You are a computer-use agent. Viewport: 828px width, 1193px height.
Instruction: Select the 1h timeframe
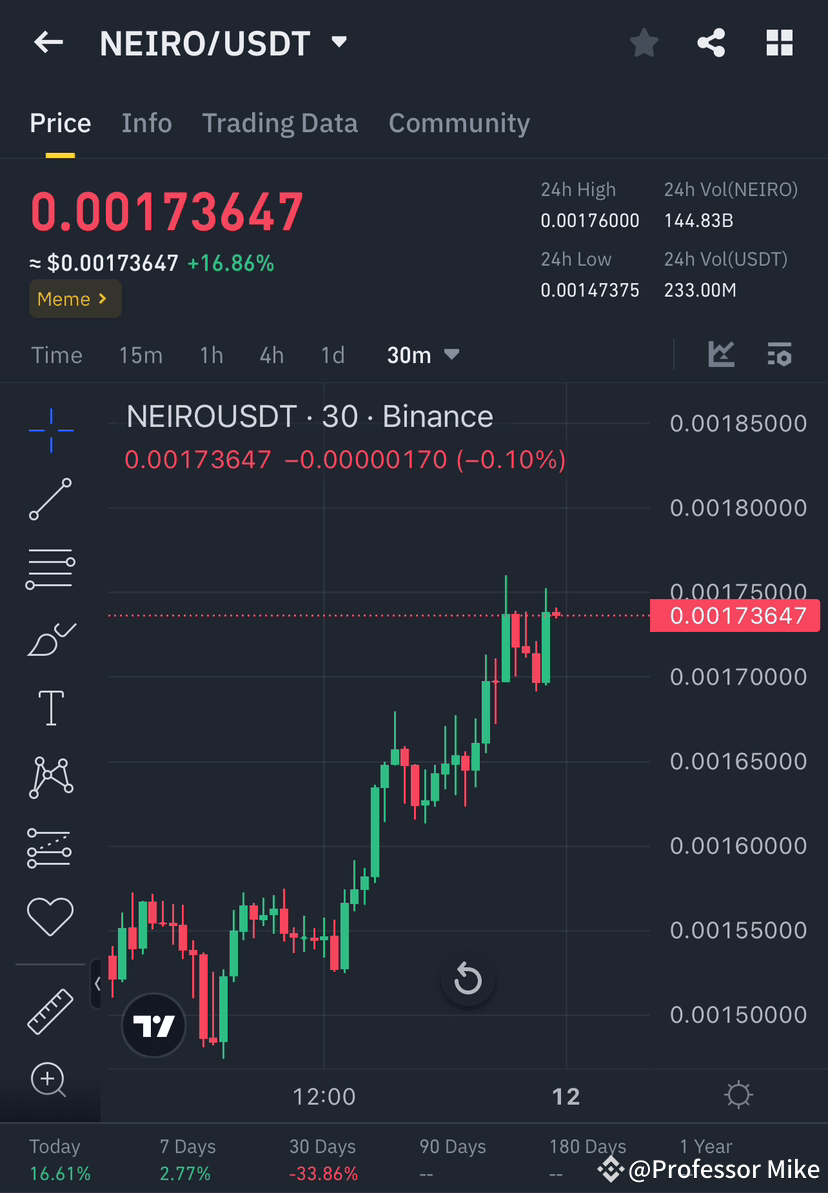(211, 354)
